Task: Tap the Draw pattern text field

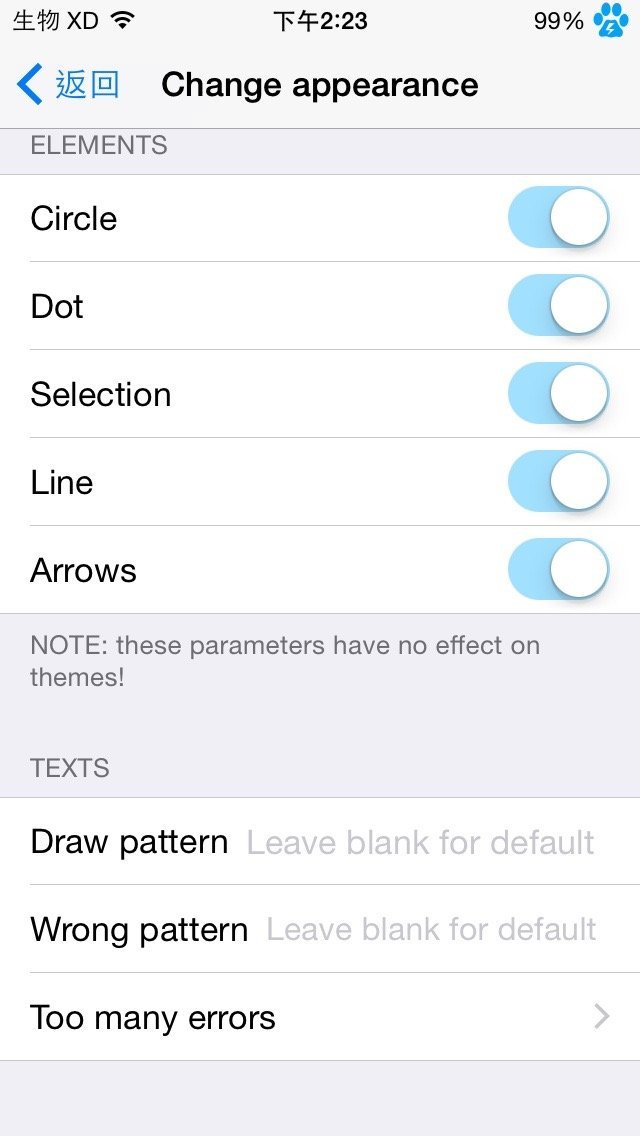Action: point(421,842)
